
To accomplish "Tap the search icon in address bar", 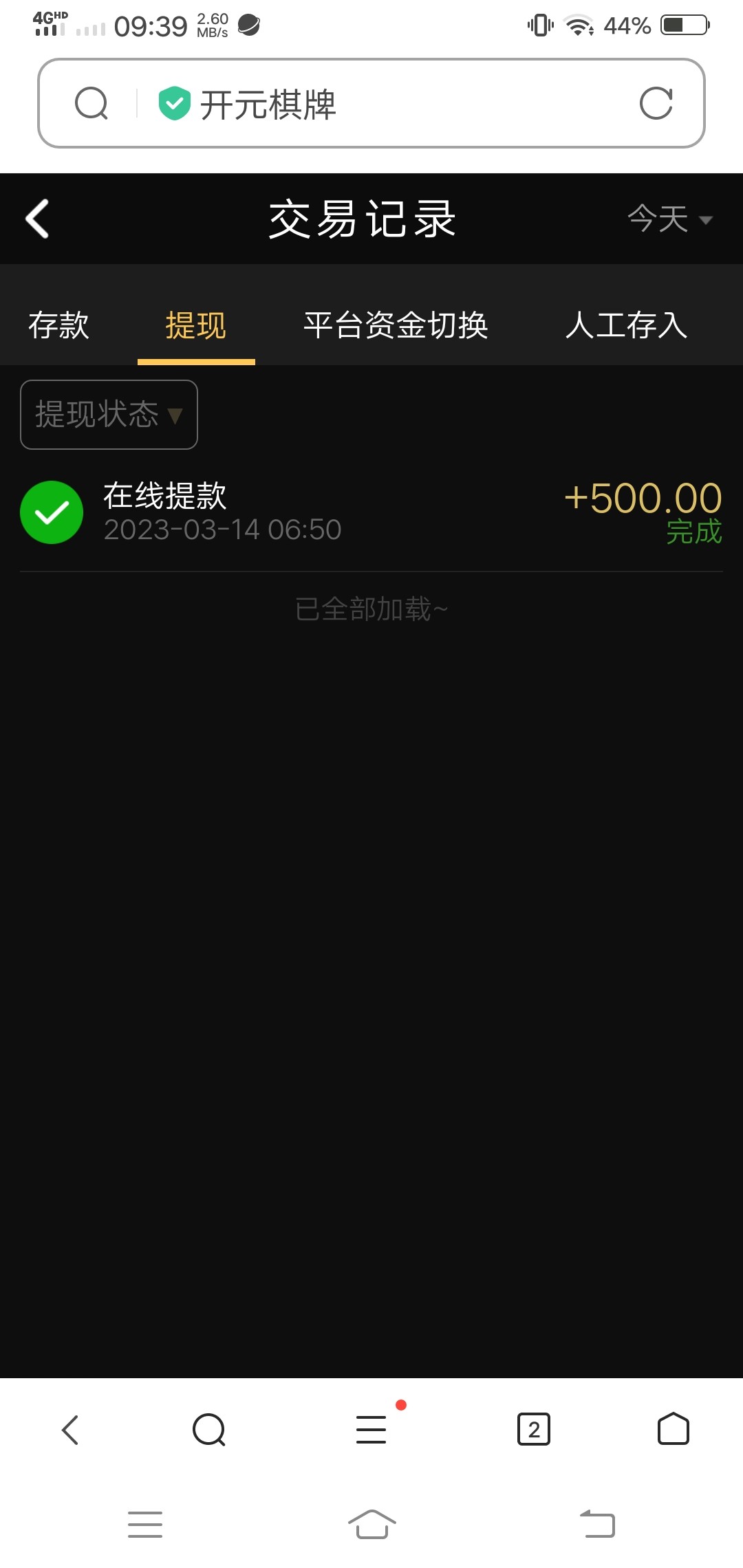I will pos(91,104).
